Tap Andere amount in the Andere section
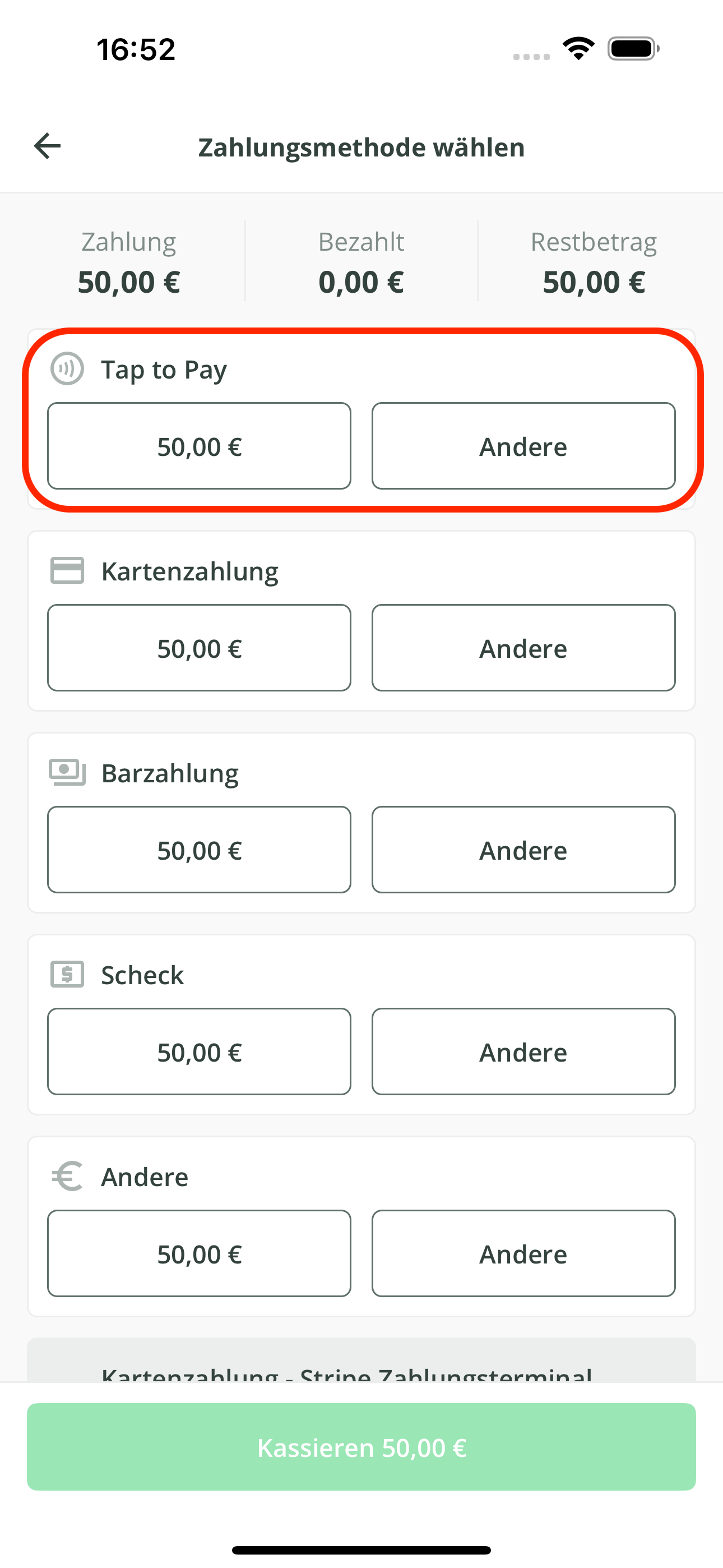This screenshot has width=723, height=1568. coord(523,1254)
